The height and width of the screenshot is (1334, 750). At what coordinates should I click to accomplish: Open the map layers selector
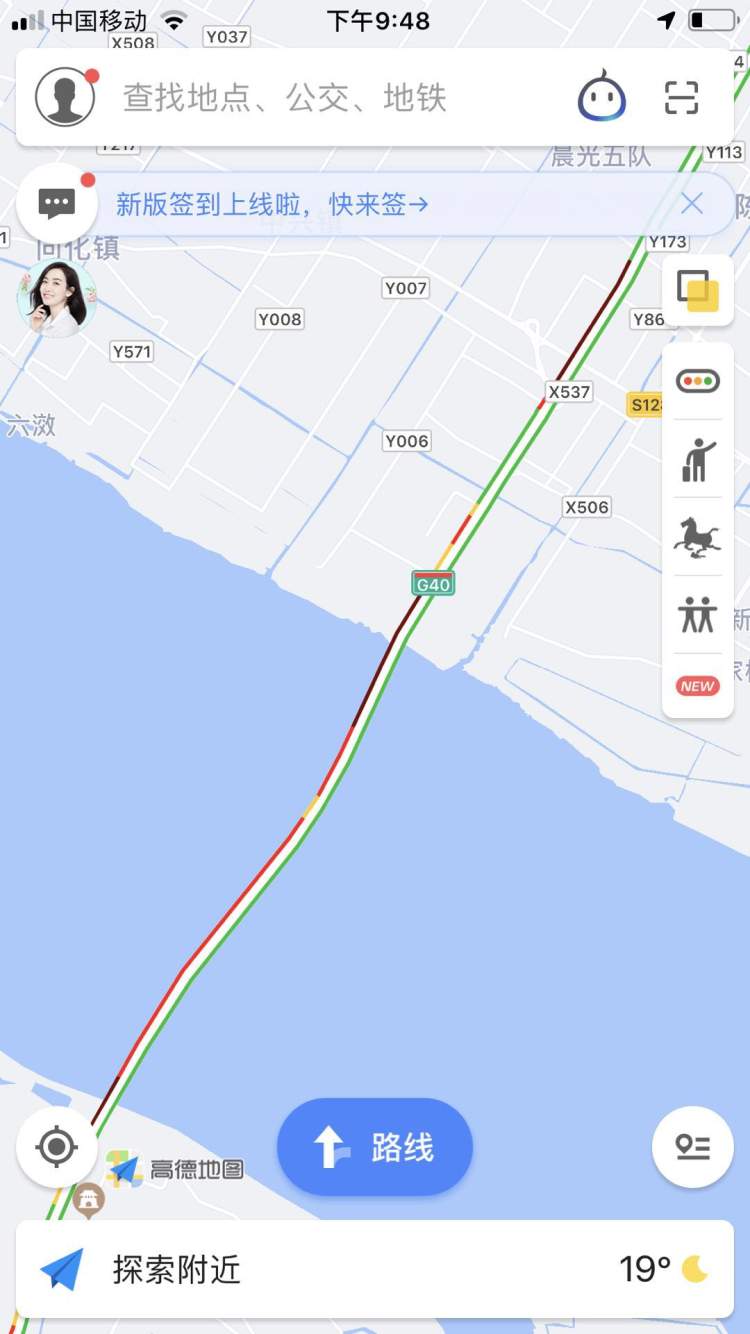[x=698, y=291]
